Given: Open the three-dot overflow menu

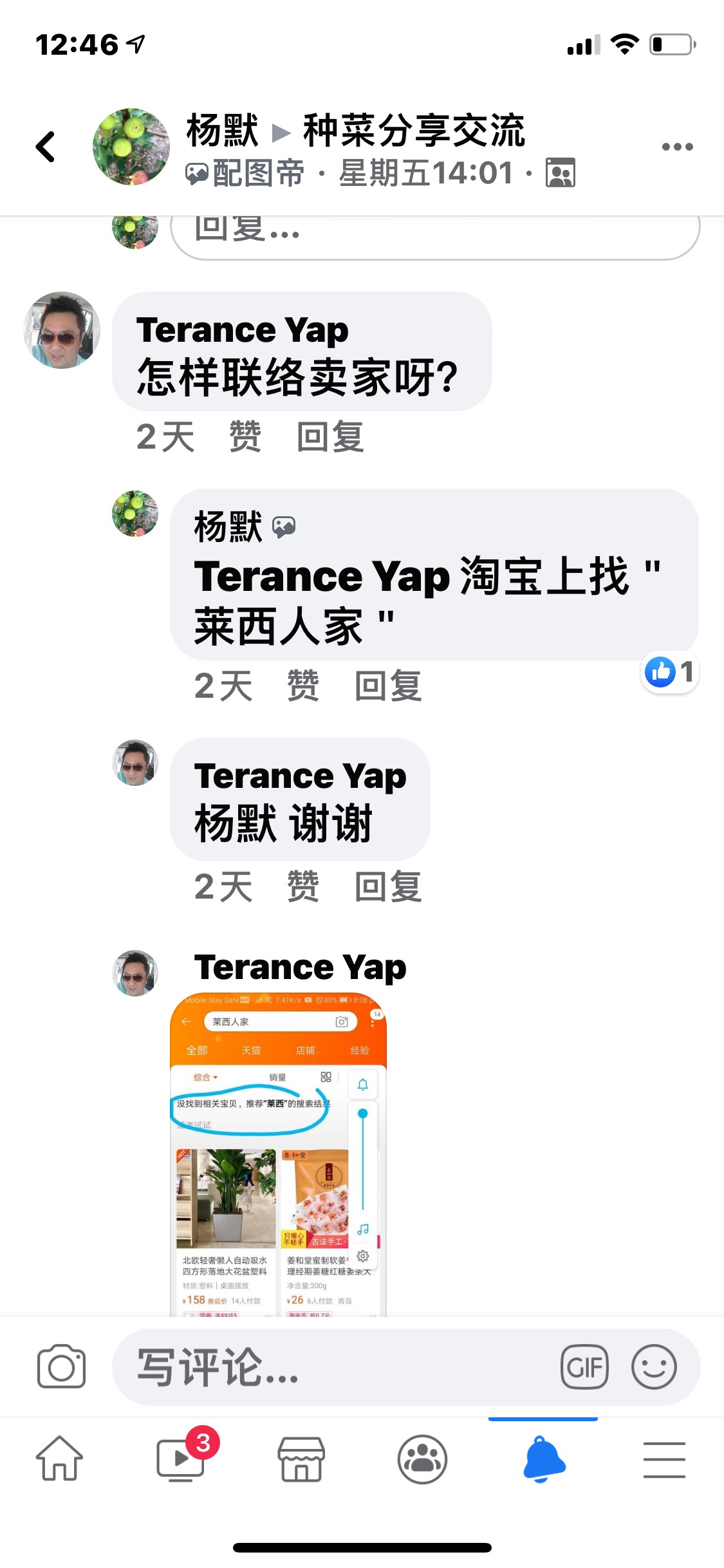Looking at the screenshot, I should pos(677,147).
